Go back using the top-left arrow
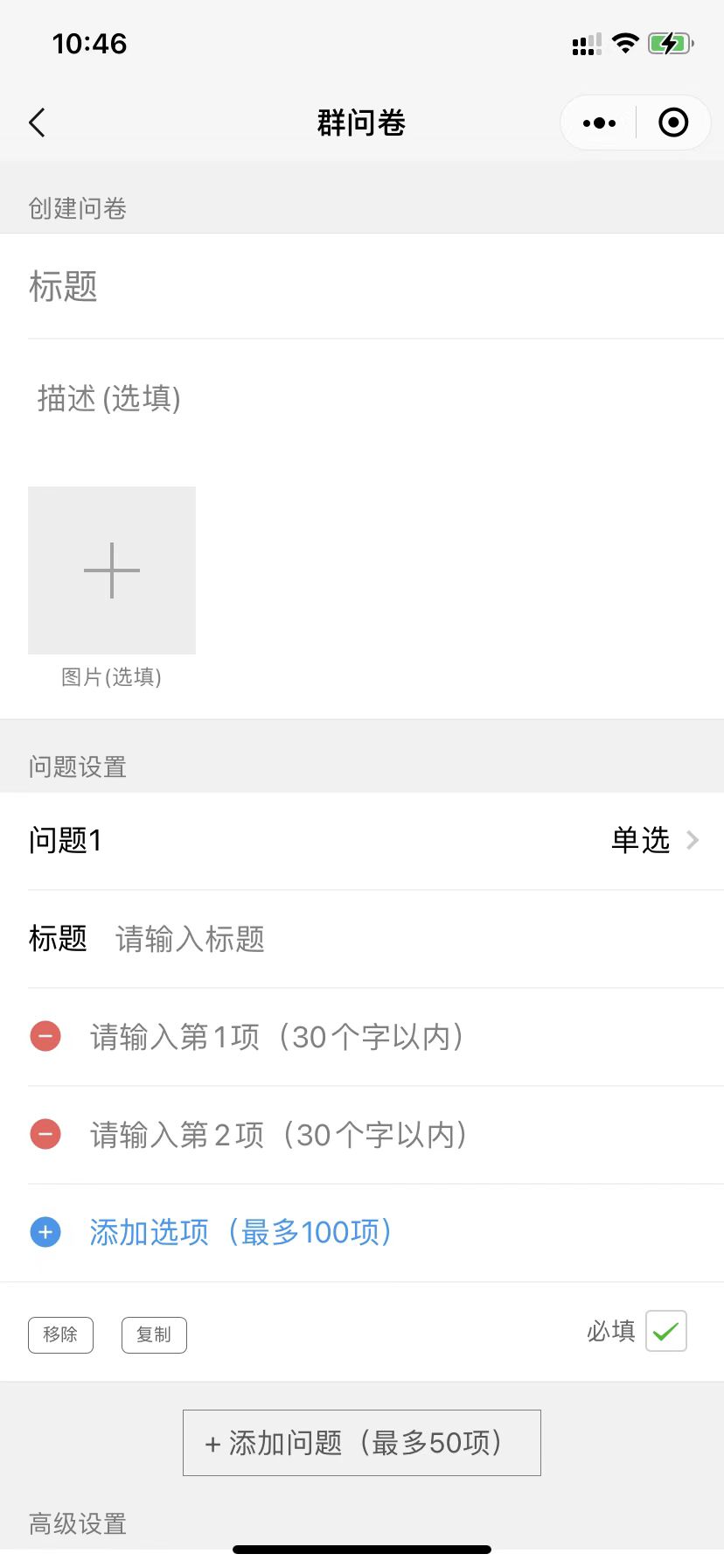Image resolution: width=724 pixels, height=1568 pixels. 37,122
